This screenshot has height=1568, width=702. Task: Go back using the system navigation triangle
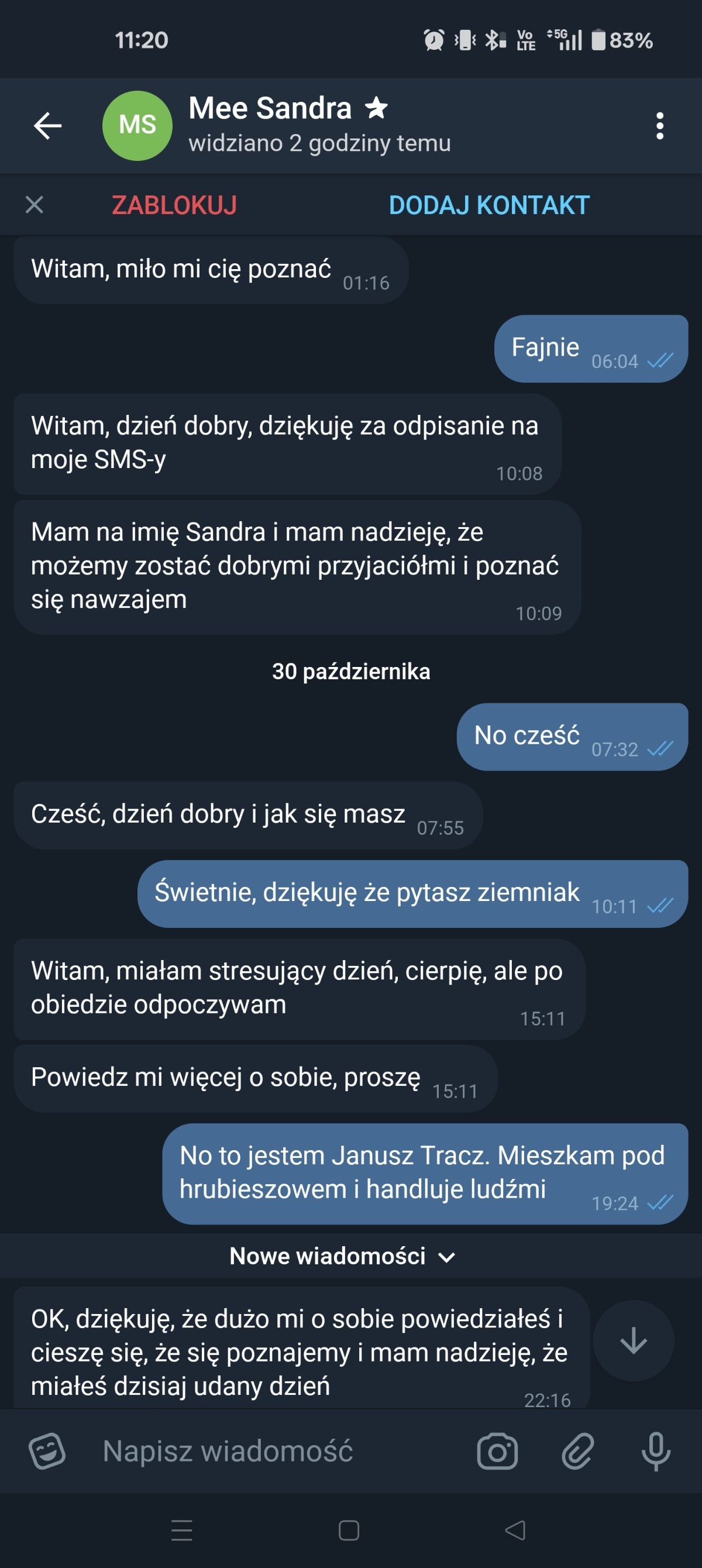click(x=515, y=1530)
